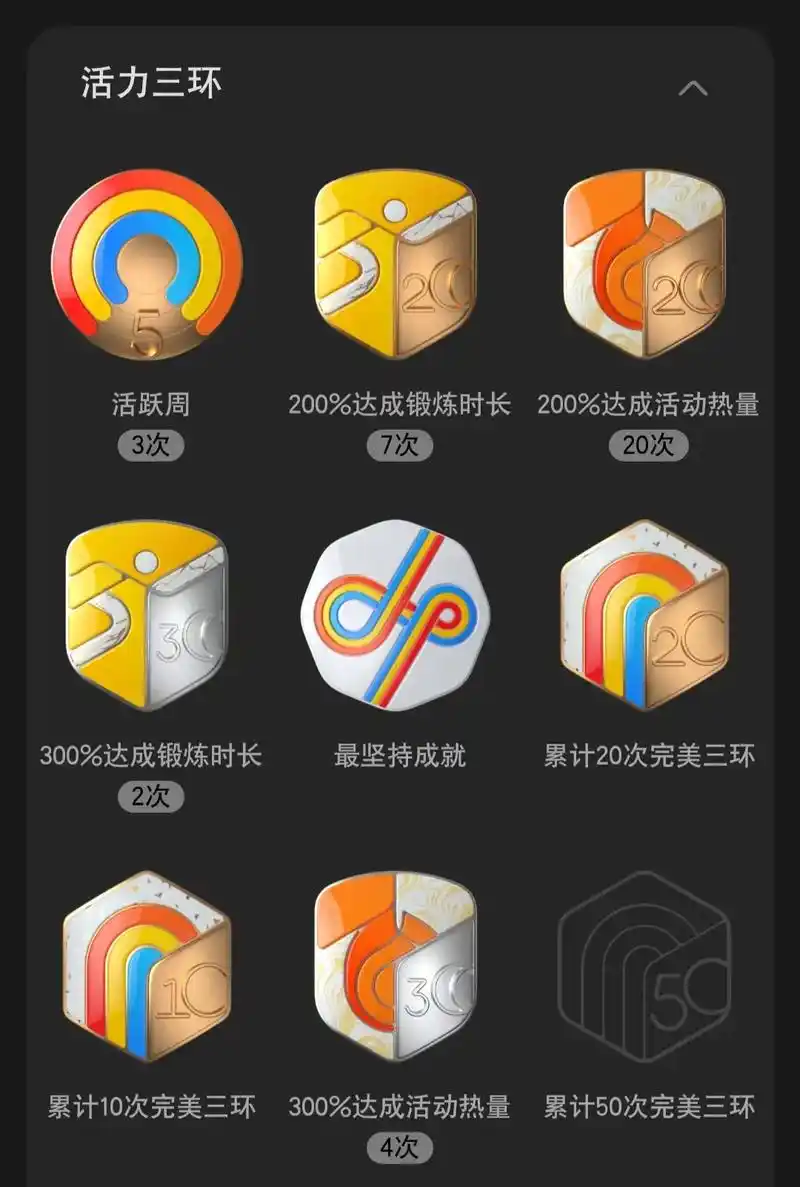Click the 最坚持成就 label text
The width and height of the screenshot is (800, 1187).
(398, 756)
